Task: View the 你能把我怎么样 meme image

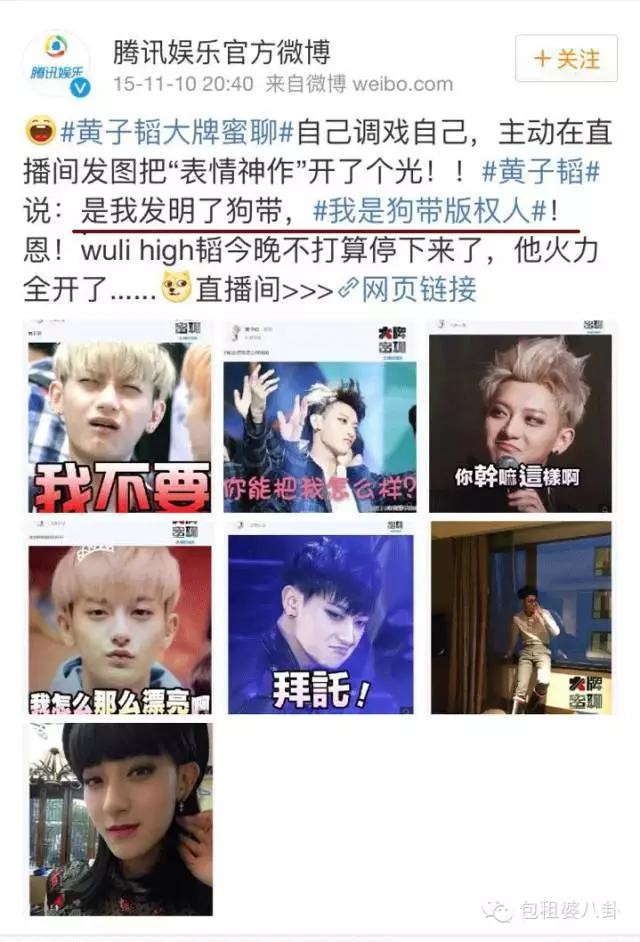Action: click(320, 417)
